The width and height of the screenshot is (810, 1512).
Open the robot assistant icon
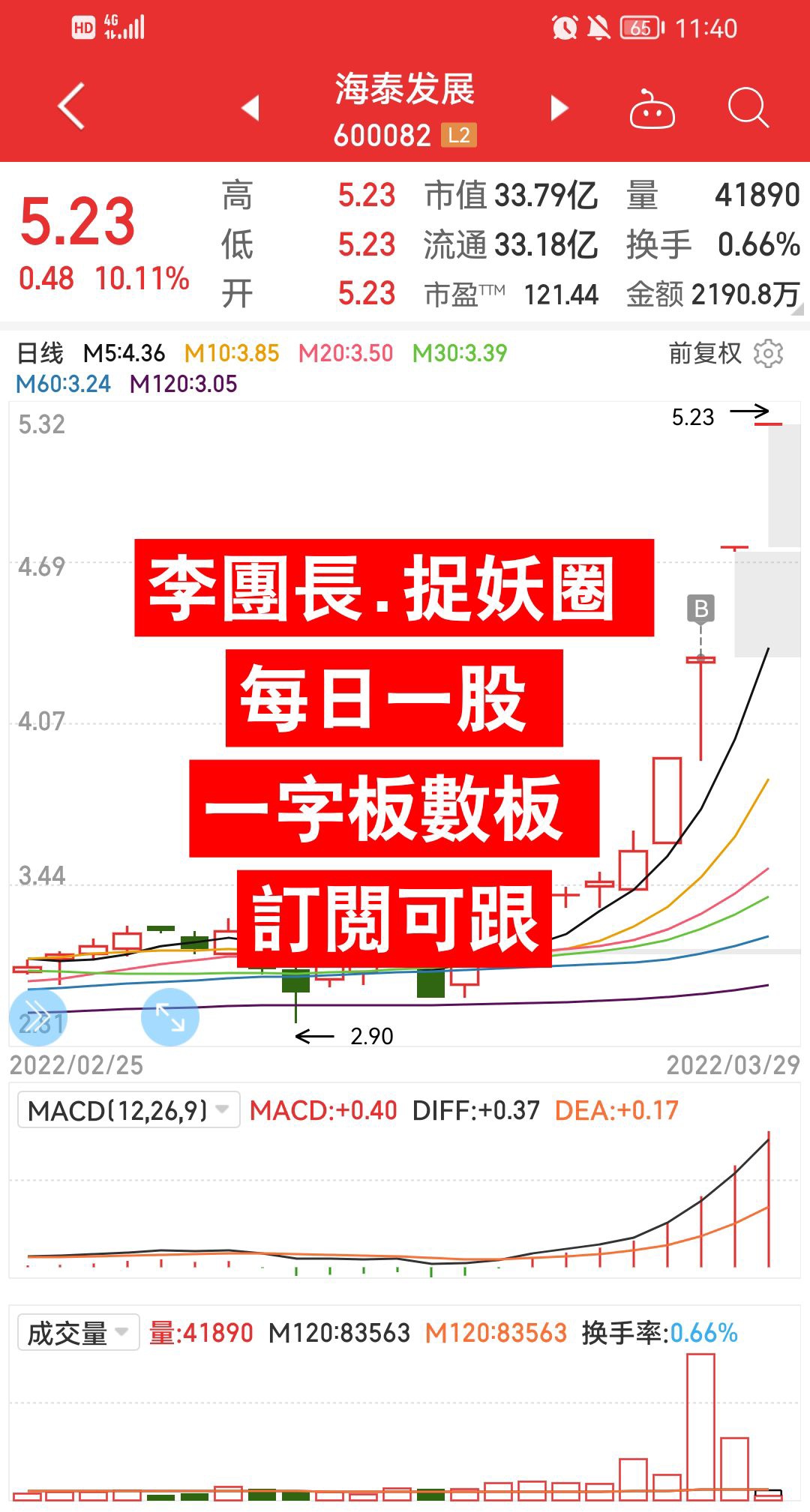(x=651, y=109)
